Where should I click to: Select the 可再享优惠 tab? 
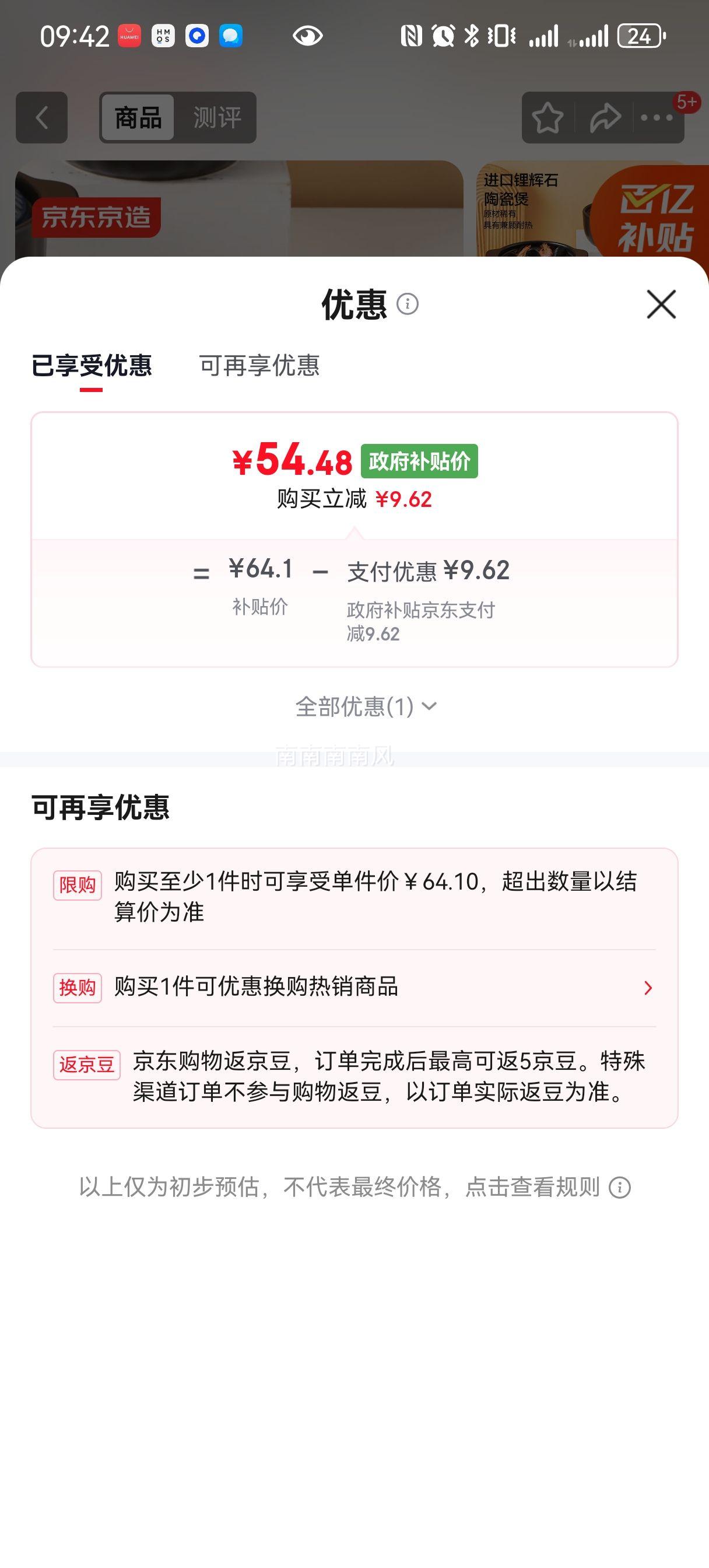tap(261, 367)
